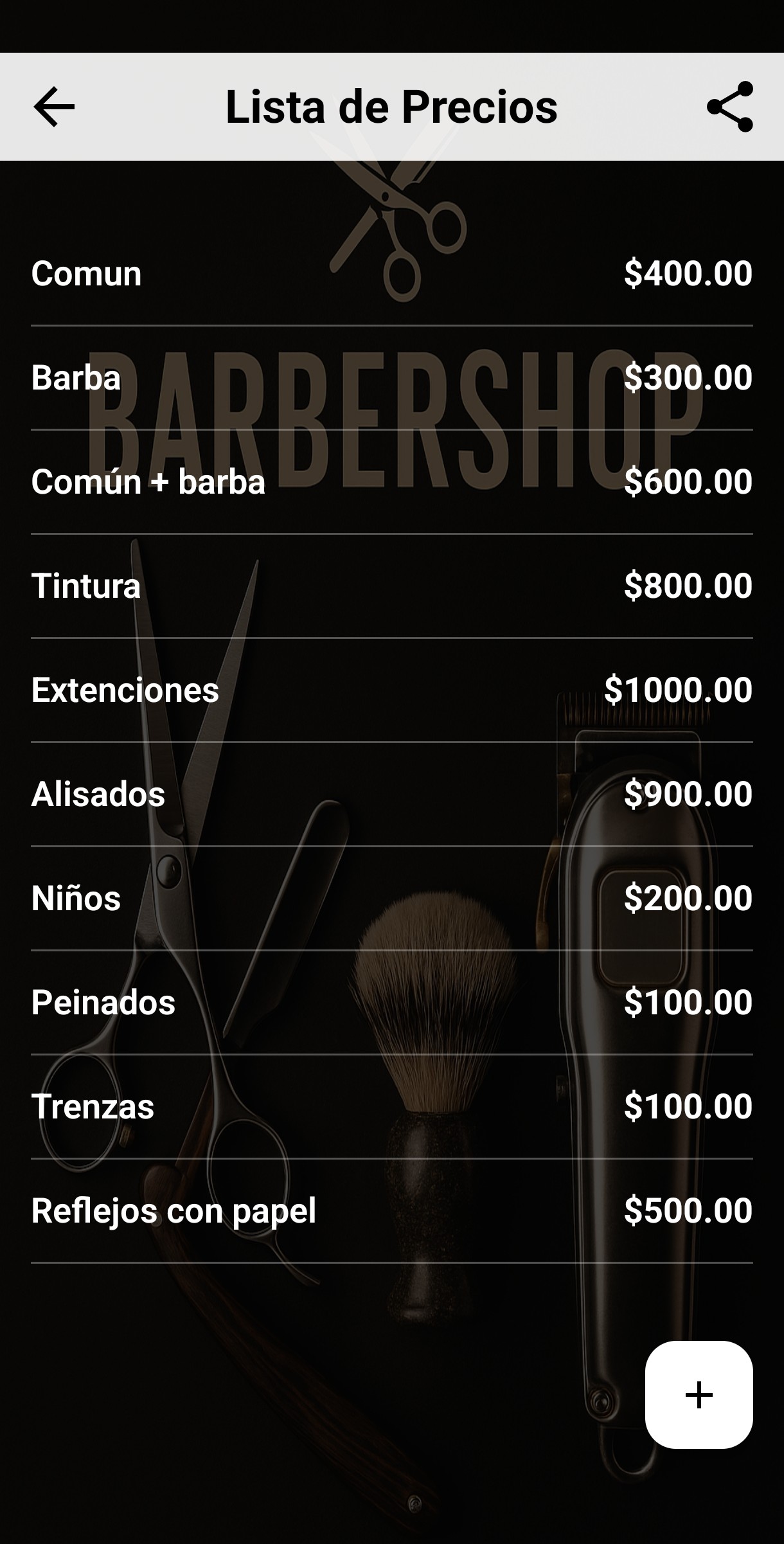Select the Tintura service
784x1544 pixels.
click(86, 586)
